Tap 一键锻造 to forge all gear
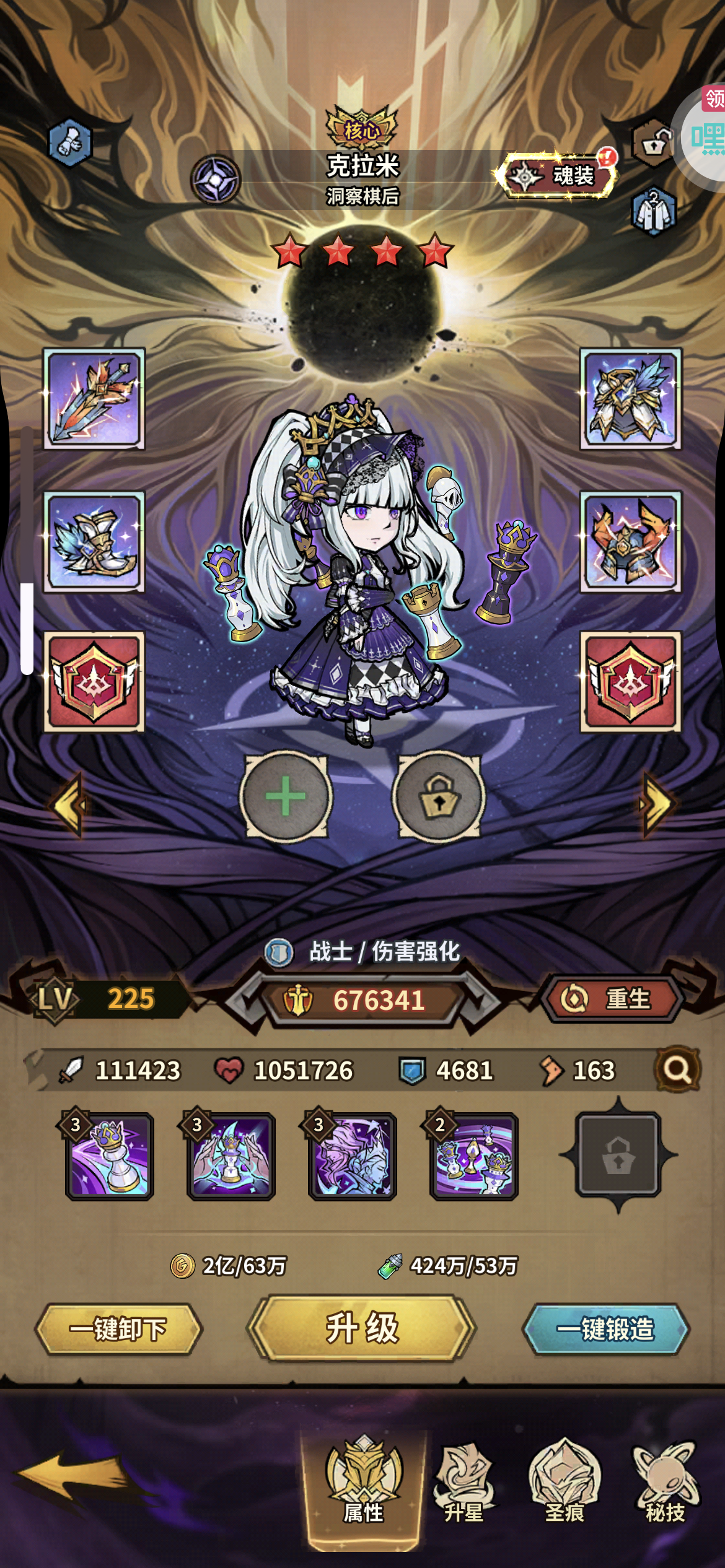Viewport: 725px width, 1568px height. pyautogui.click(x=605, y=1329)
